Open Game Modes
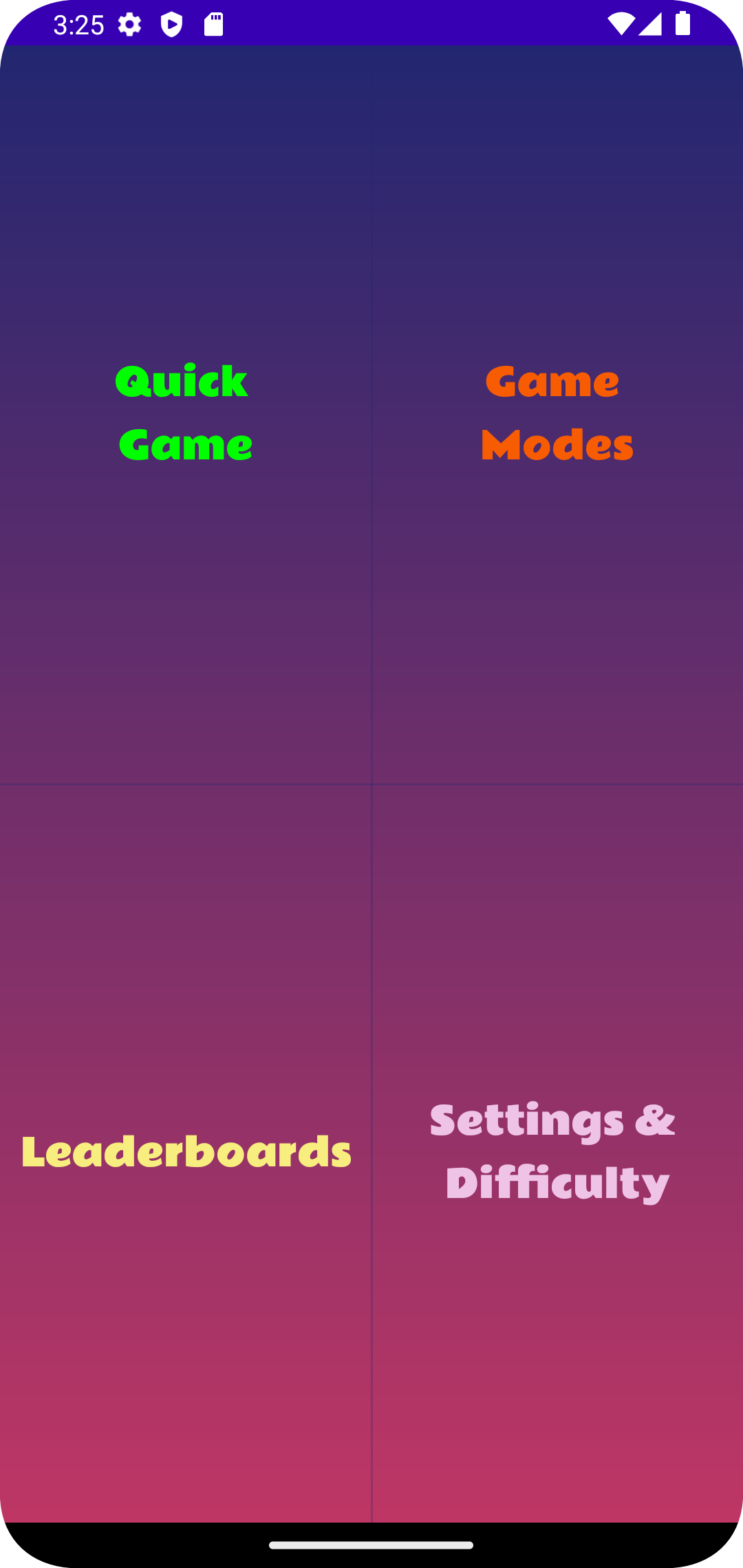This screenshot has height=1568, width=743. click(557, 413)
